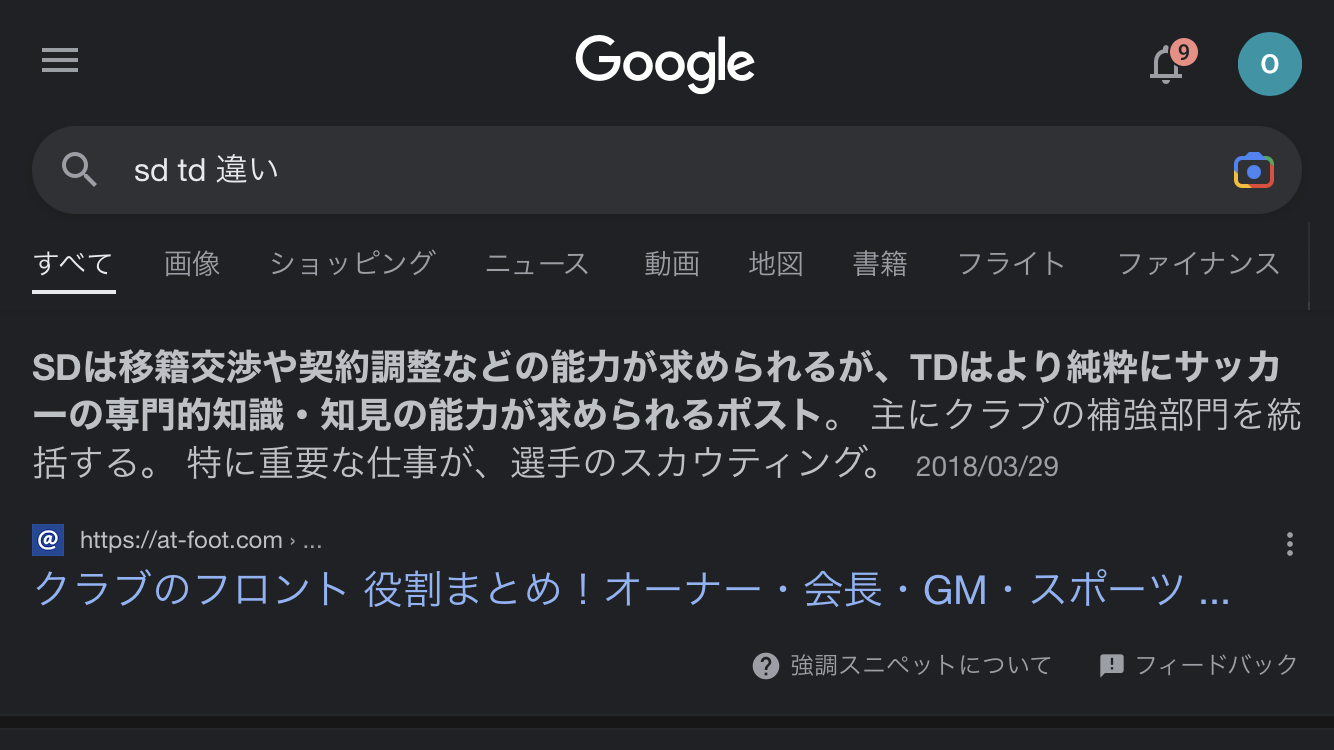Image resolution: width=1334 pixels, height=750 pixels.
Task: Switch to the 書籍 tab
Action: pyautogui.click(x=880, y=264)
